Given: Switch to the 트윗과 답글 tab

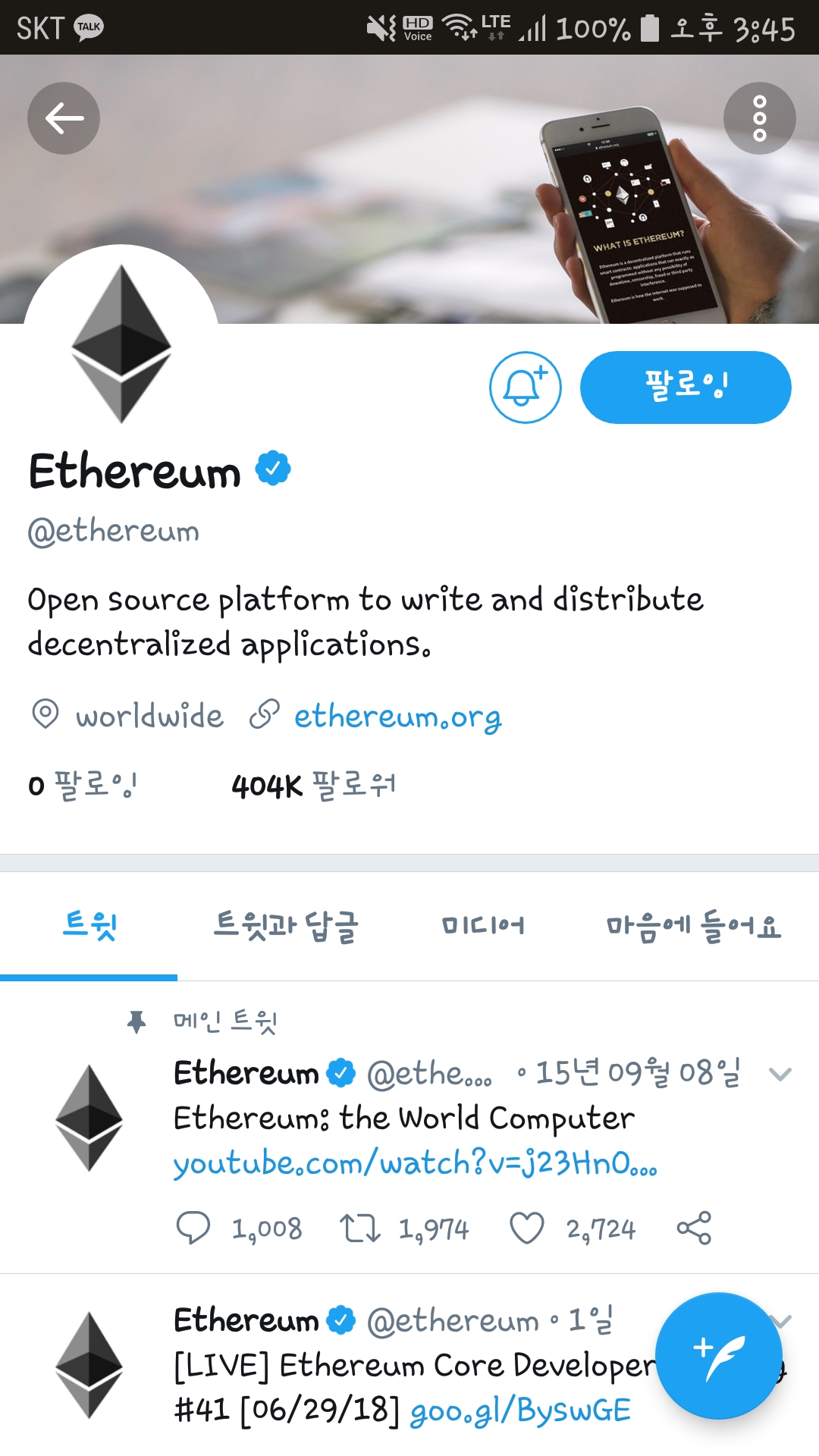Looking at the screenshot, I should point(286,926).
